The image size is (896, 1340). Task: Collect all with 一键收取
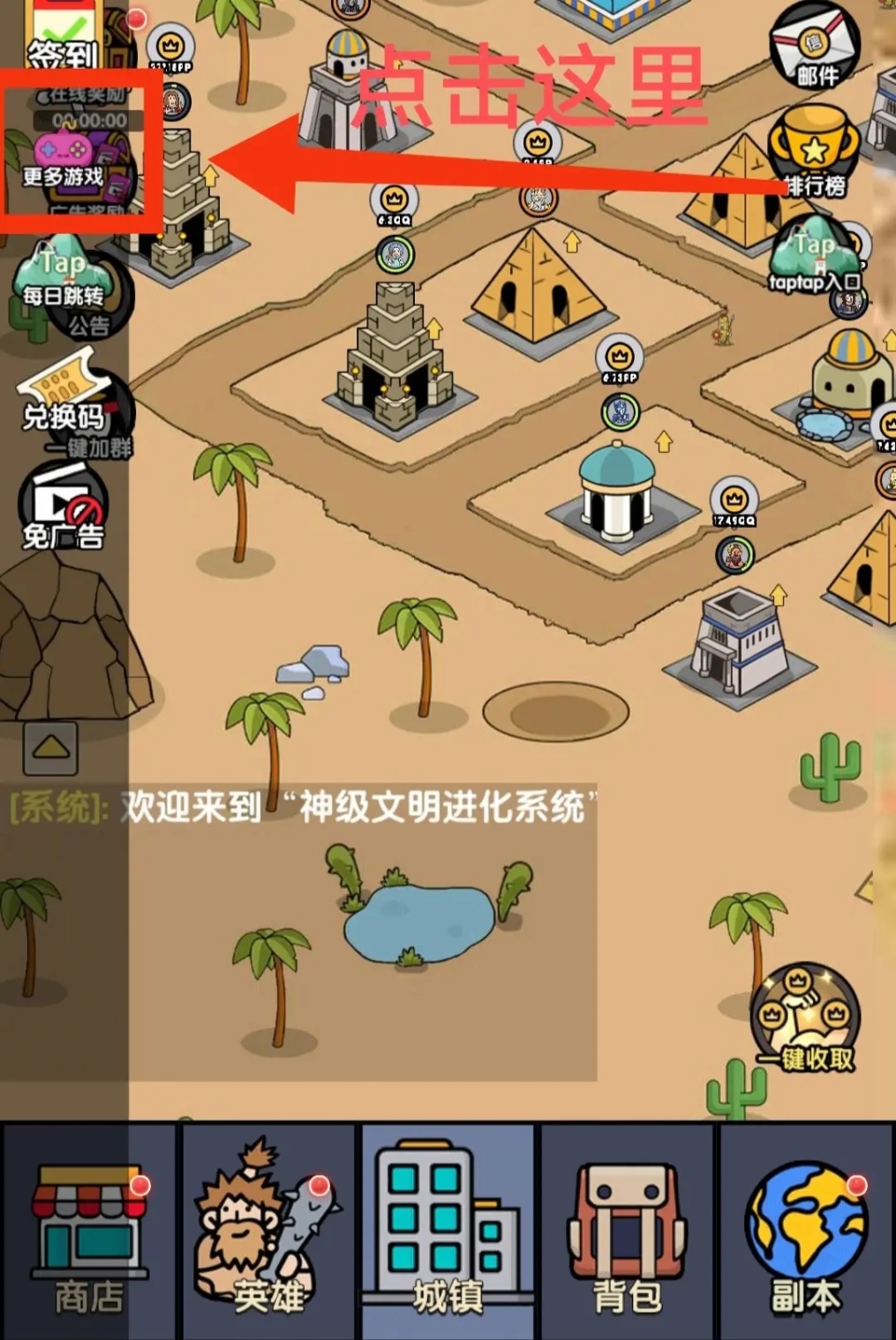coord(804,1020)
